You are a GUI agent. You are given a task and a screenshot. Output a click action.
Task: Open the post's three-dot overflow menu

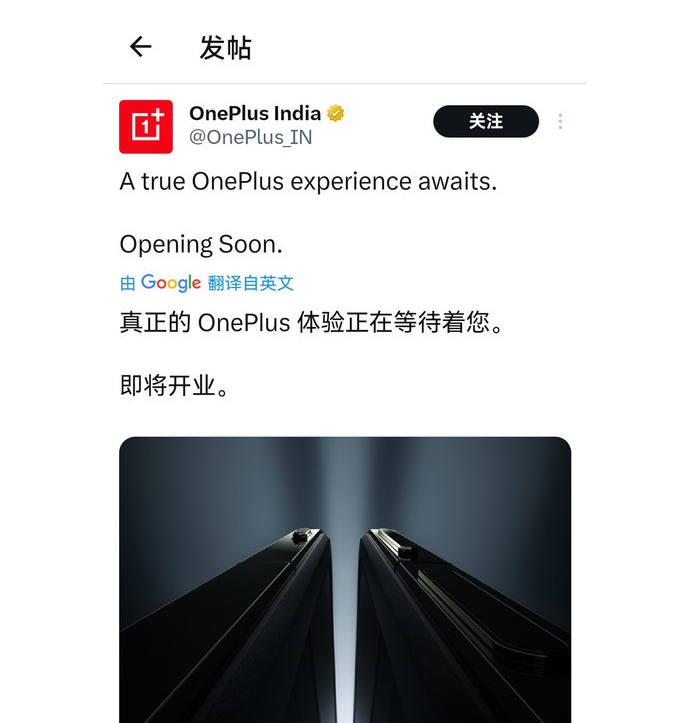(x=560, y=121)
